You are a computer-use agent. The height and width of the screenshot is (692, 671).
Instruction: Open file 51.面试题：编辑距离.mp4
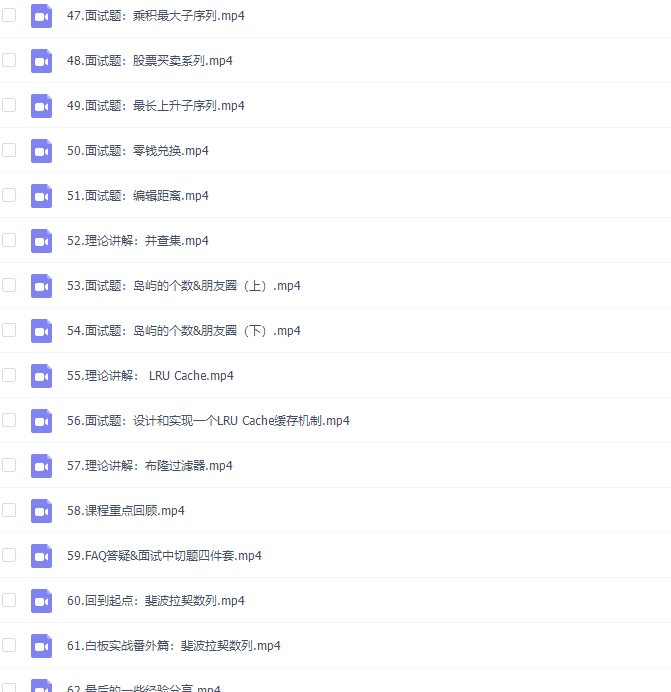(x=137, y=196)
